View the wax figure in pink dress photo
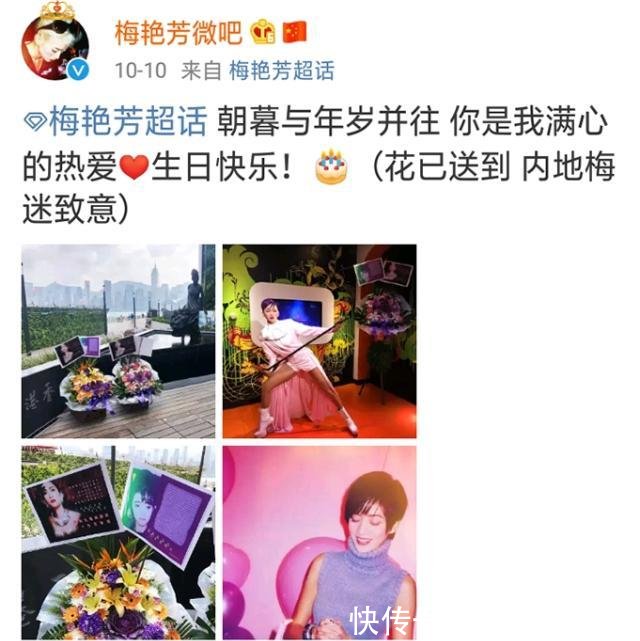This screenshot has width=640, height=641. tap(318, 341)
